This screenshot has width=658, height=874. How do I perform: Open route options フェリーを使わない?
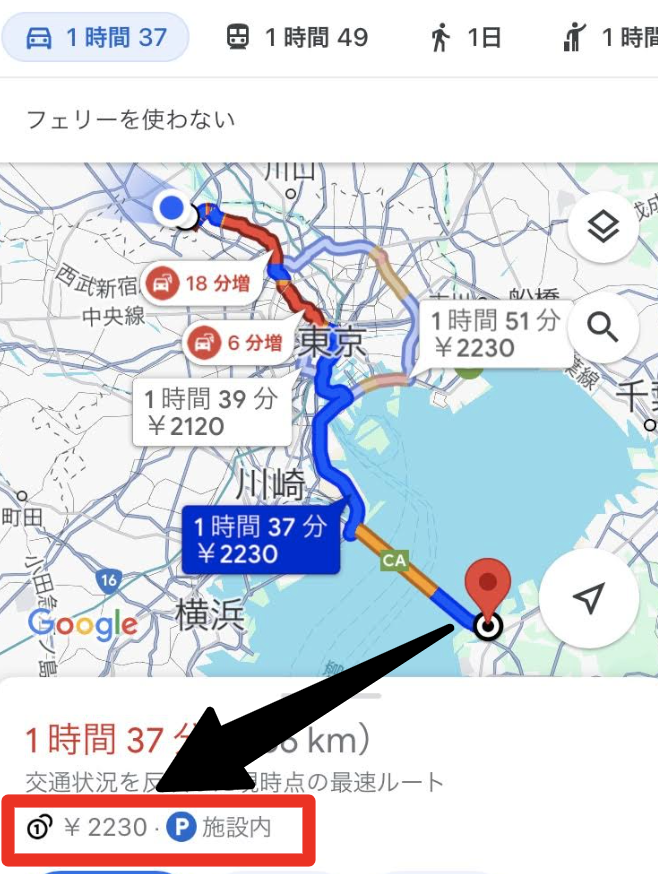tap(130, 119)
